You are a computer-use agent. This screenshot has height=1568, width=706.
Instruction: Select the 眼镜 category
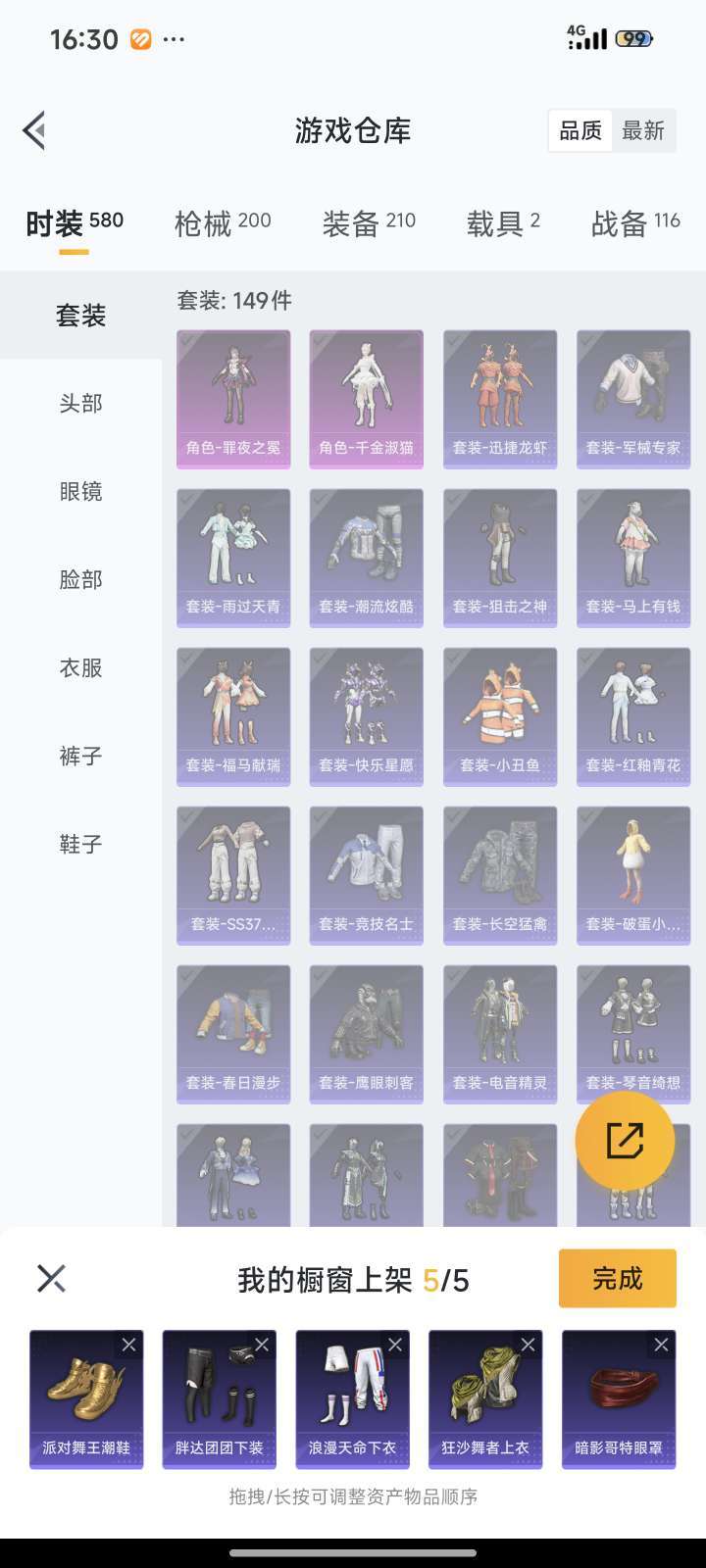(80, 491)
